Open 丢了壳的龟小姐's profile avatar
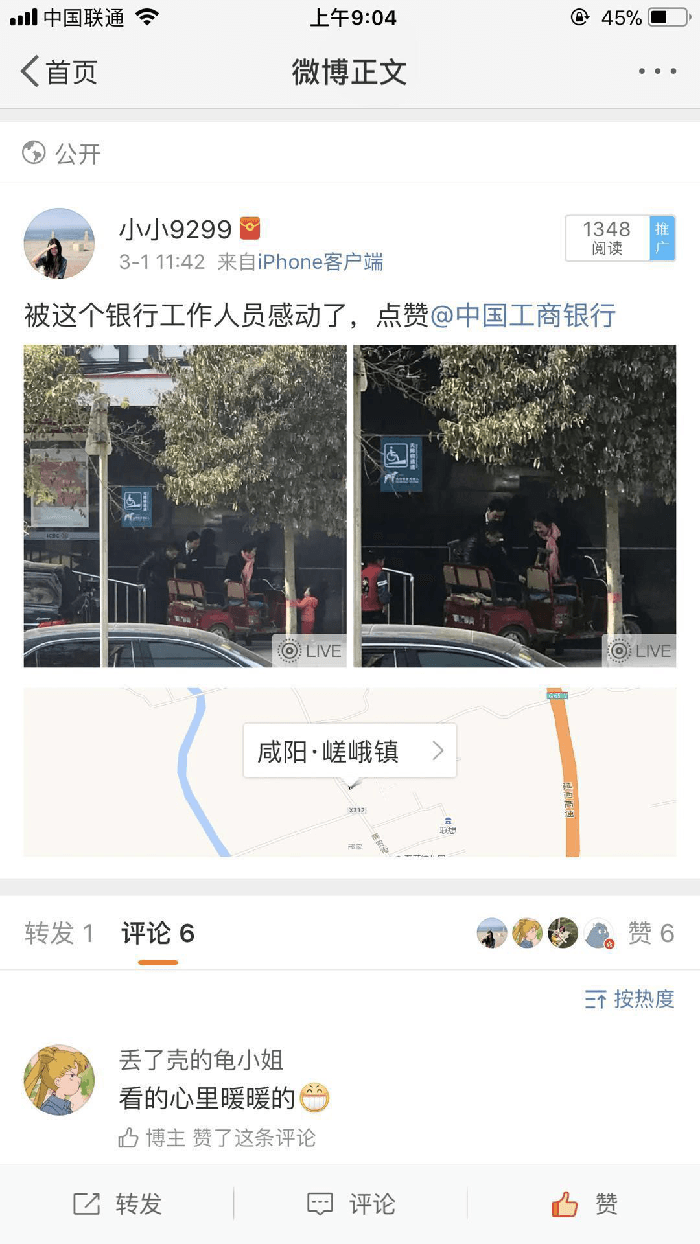The width and height of the screenshot is (700, 1244). point(59,1081)
